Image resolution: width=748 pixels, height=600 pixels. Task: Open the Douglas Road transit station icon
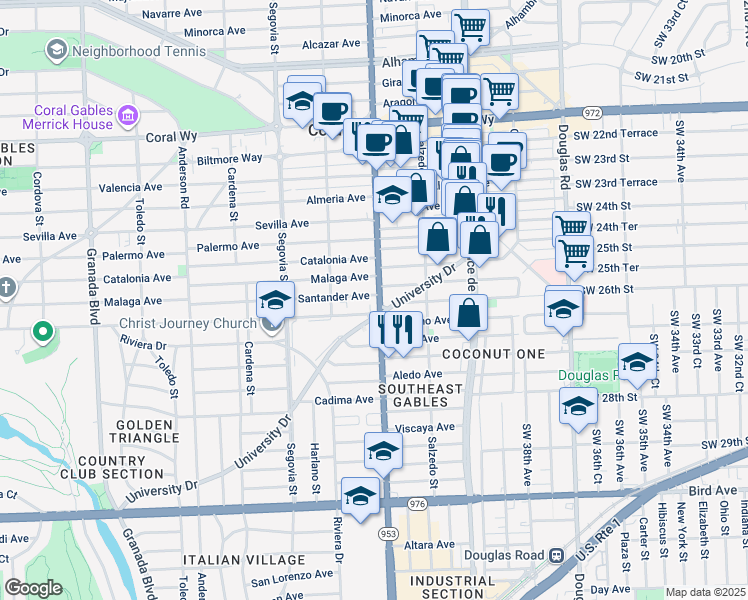pos(555,555)
